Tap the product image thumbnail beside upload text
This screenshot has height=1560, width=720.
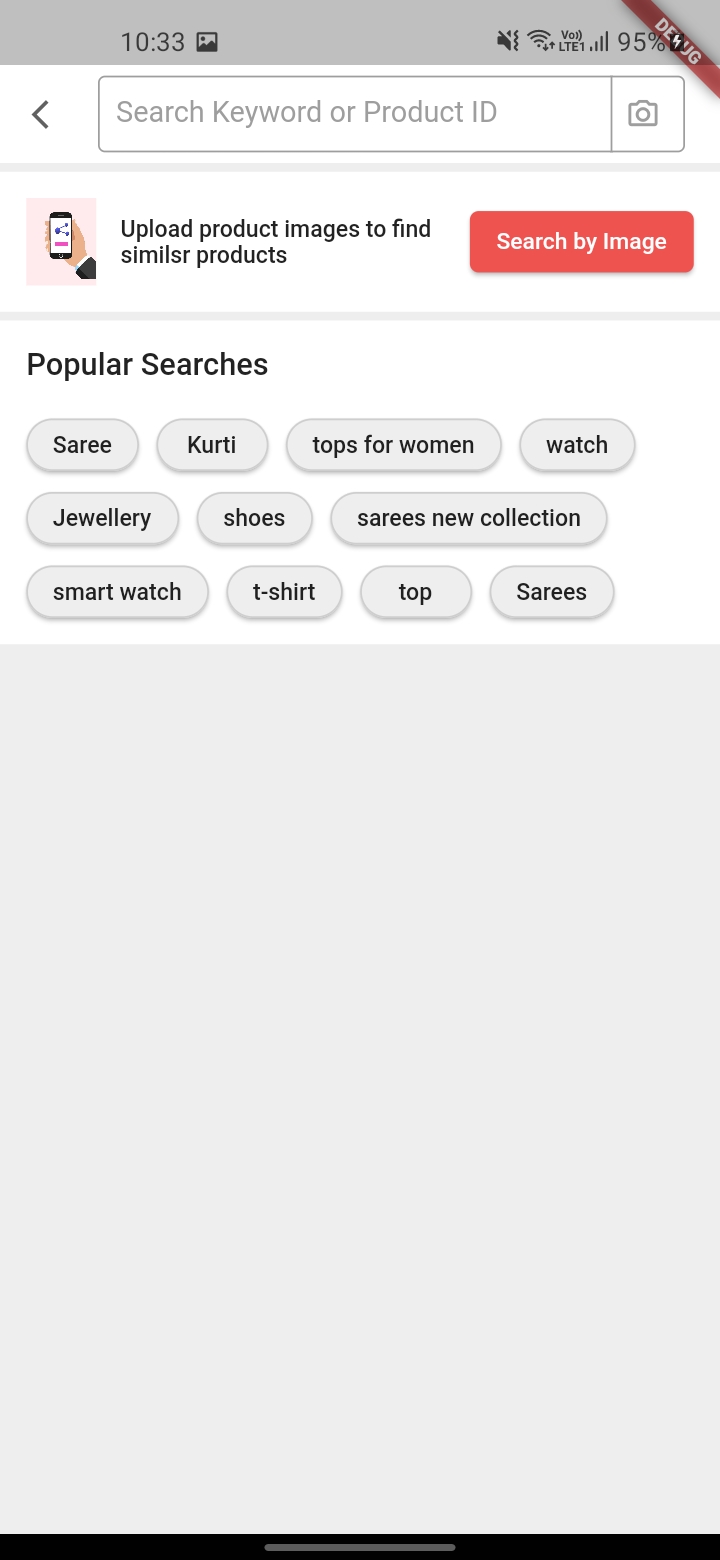(x=61, y=241)
